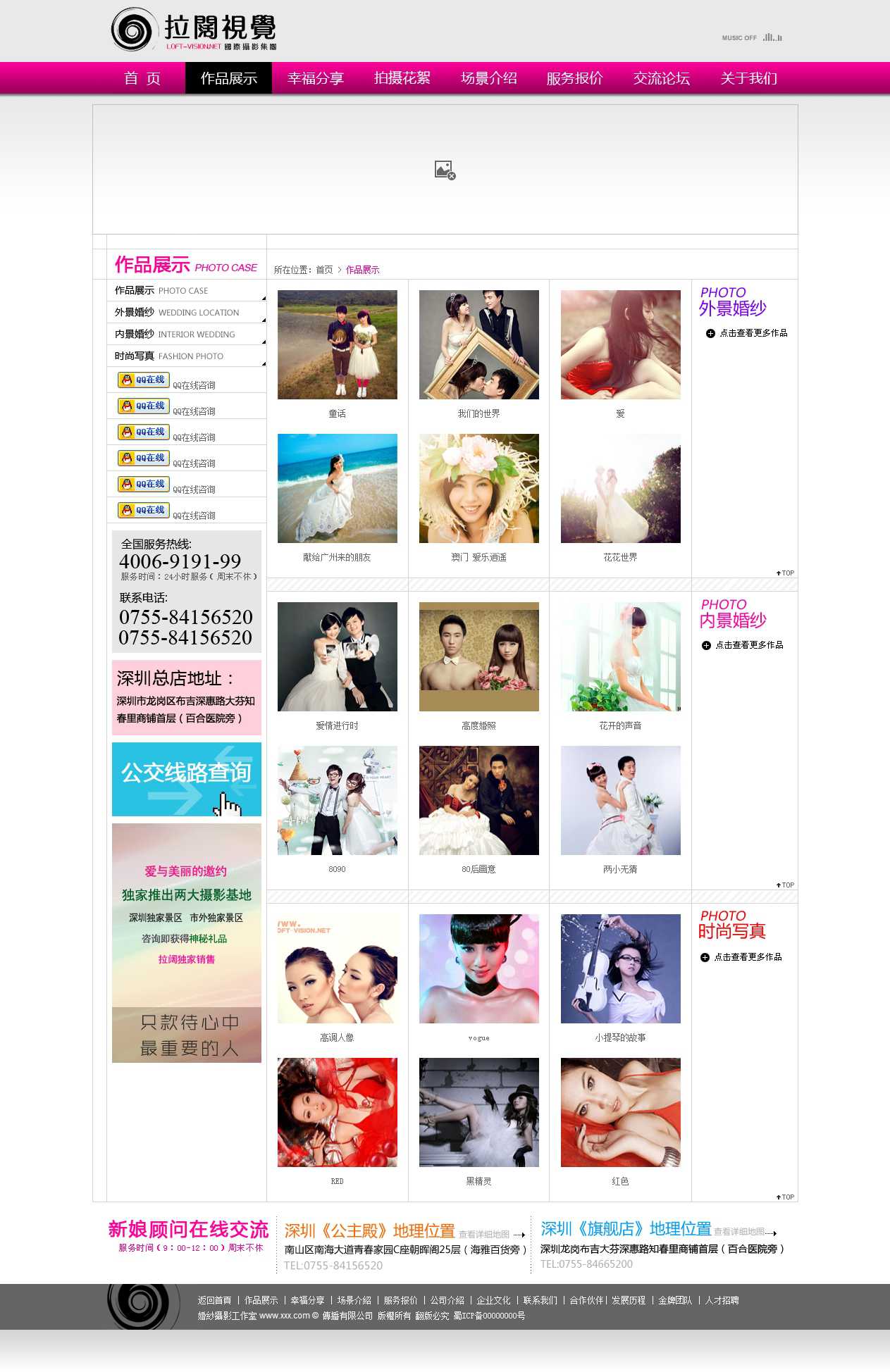Tap the 公交线路查询 banner
This screenshot has width=890, height=1372.
pyautogui.click(x=187, y=779)
